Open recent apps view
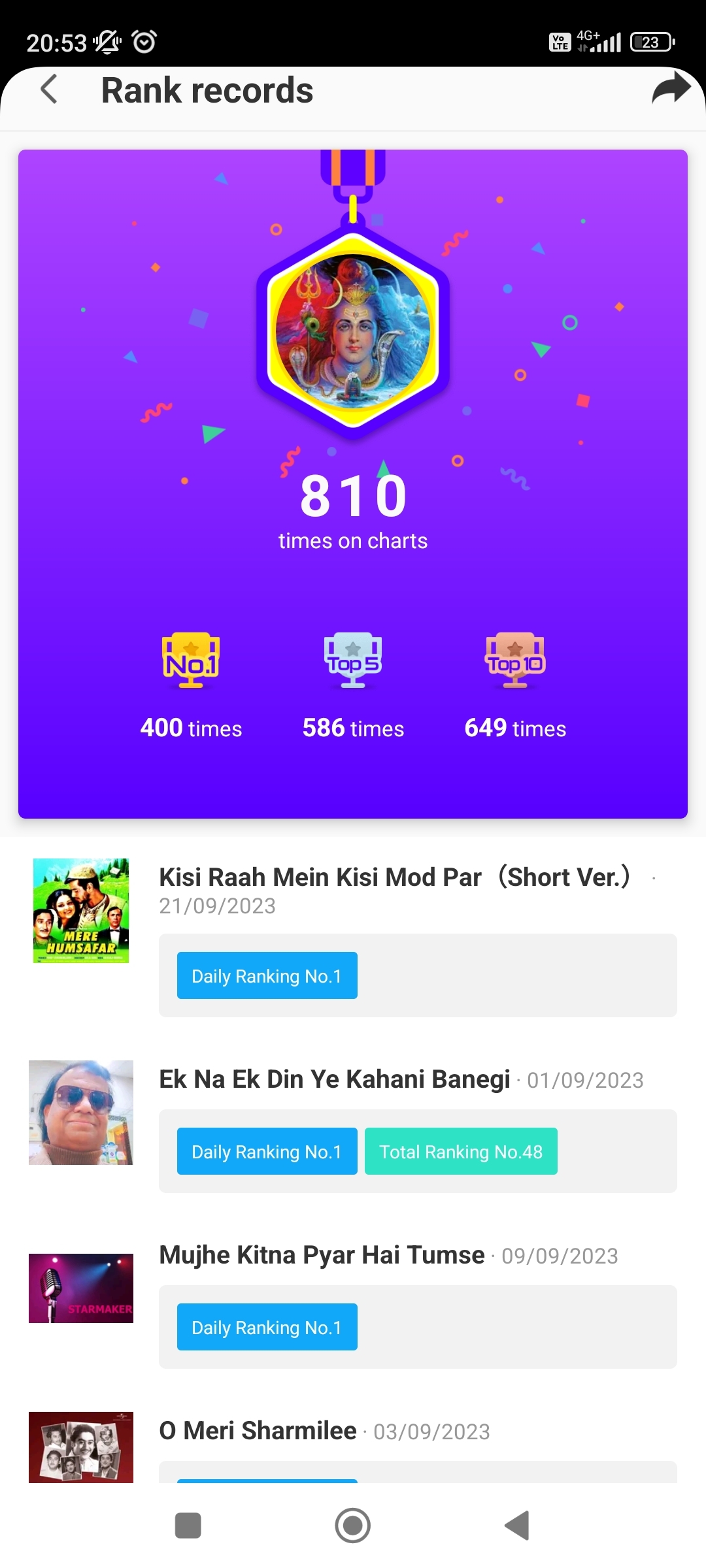Image resolution: width=706 pixels, height=1568 pixels. pos(188,1526)
